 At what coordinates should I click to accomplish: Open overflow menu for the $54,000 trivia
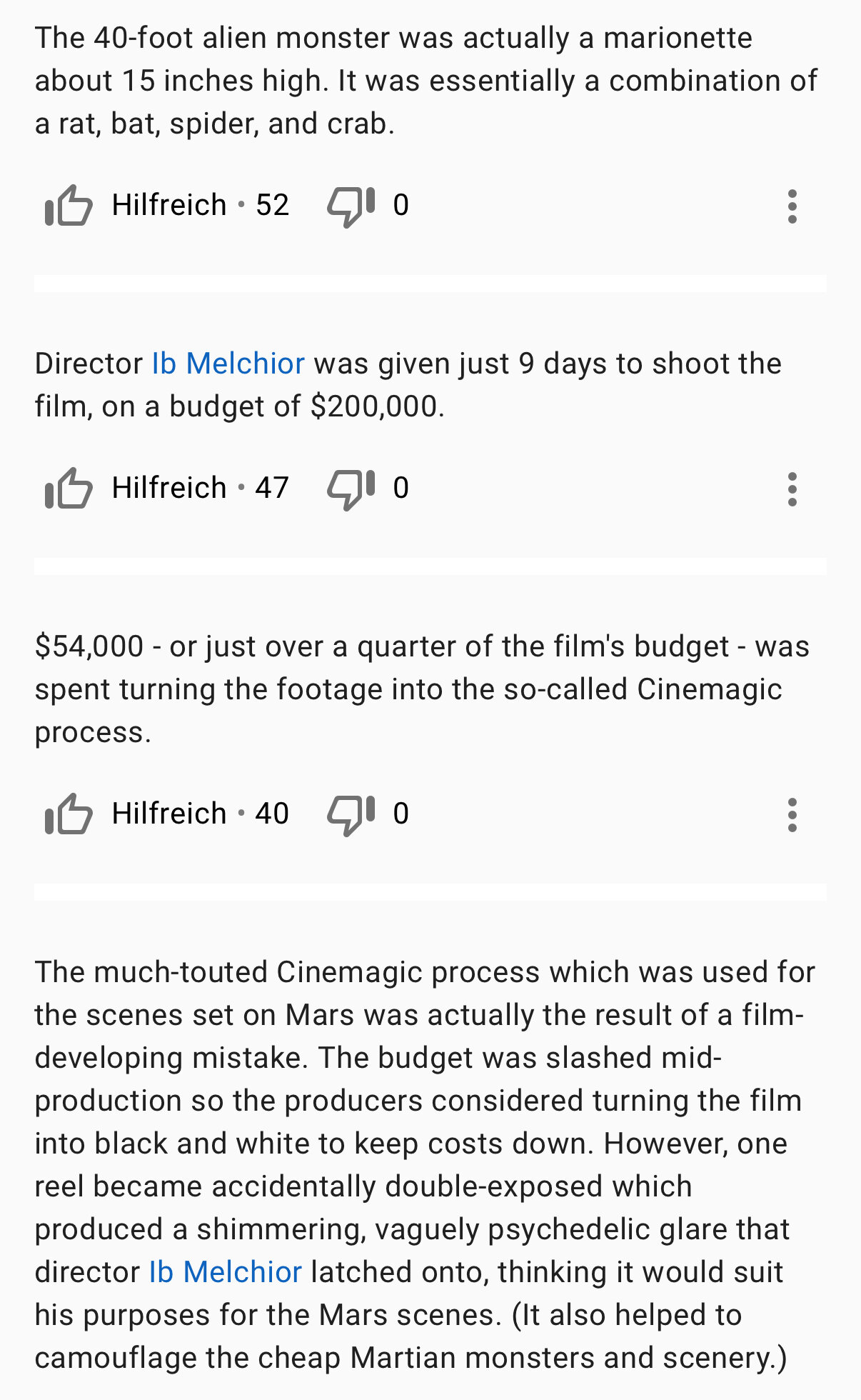[x=792, y=815]
